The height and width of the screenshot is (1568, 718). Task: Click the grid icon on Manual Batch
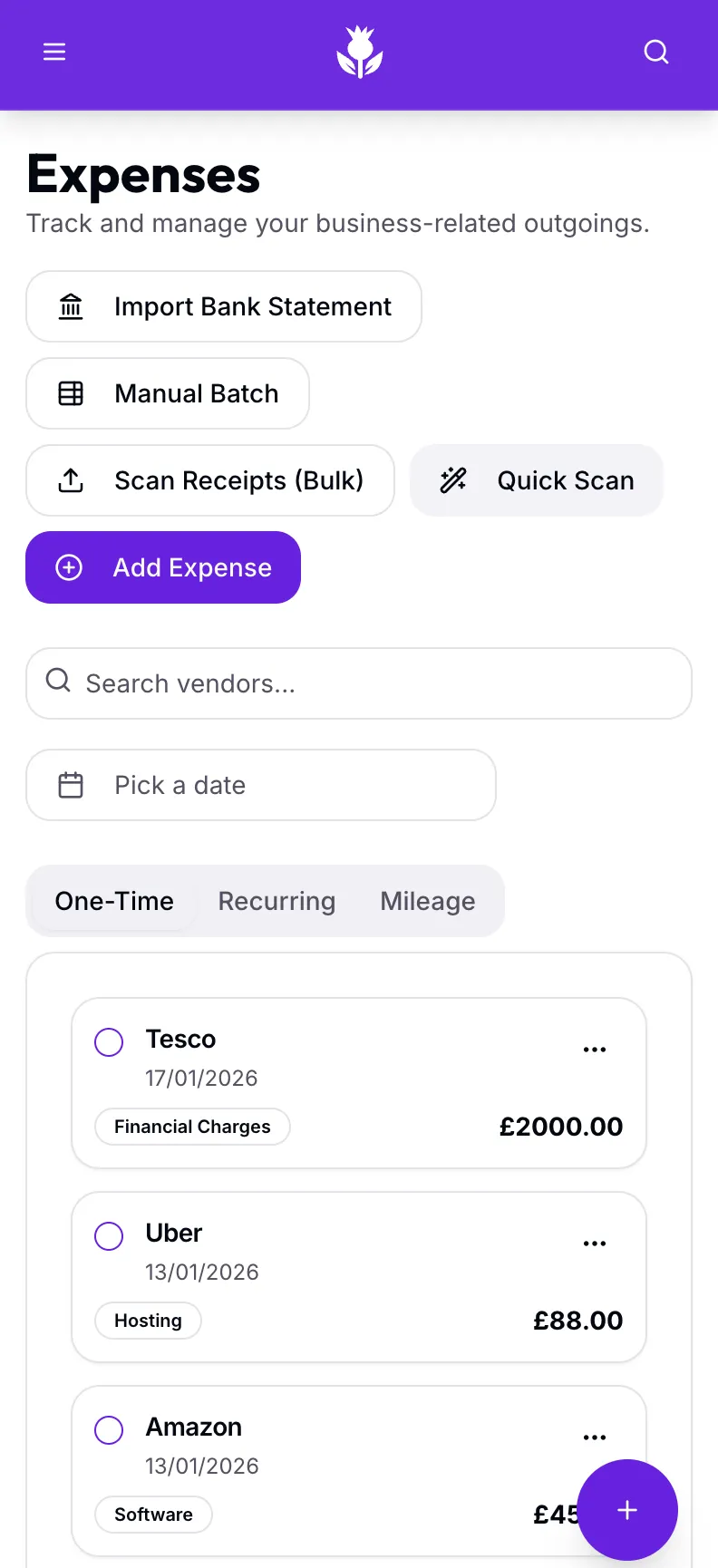(x=71, y=393)
